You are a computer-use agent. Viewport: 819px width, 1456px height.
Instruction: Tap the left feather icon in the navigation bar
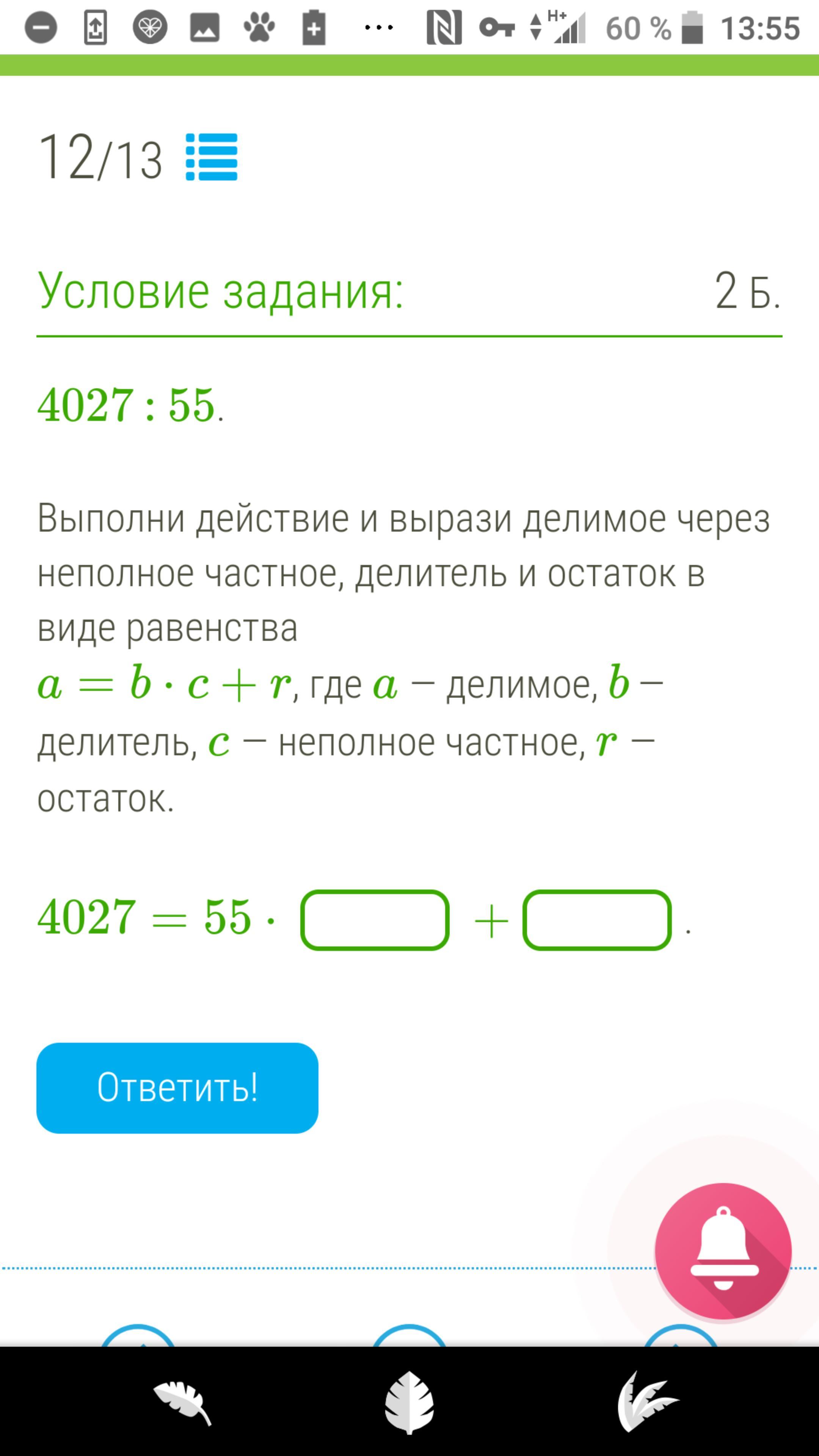(x=182, y=1402)
